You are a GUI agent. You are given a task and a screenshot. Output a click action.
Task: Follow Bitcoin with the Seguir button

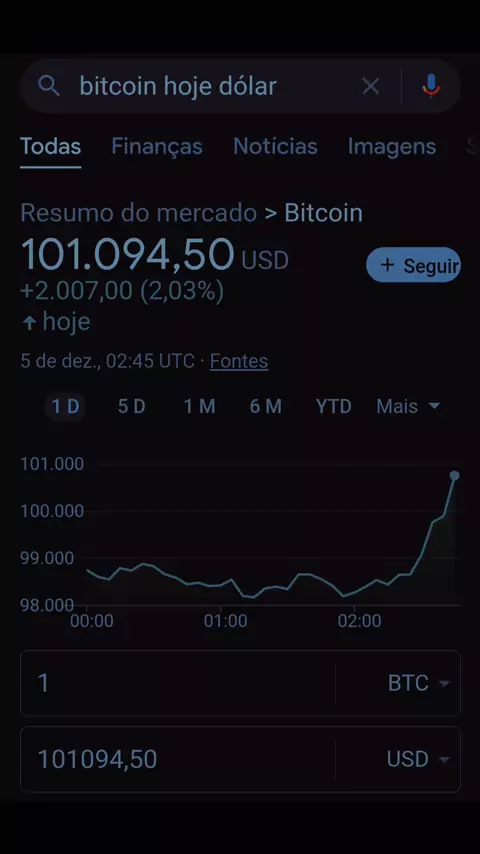(x=414, y=265)
